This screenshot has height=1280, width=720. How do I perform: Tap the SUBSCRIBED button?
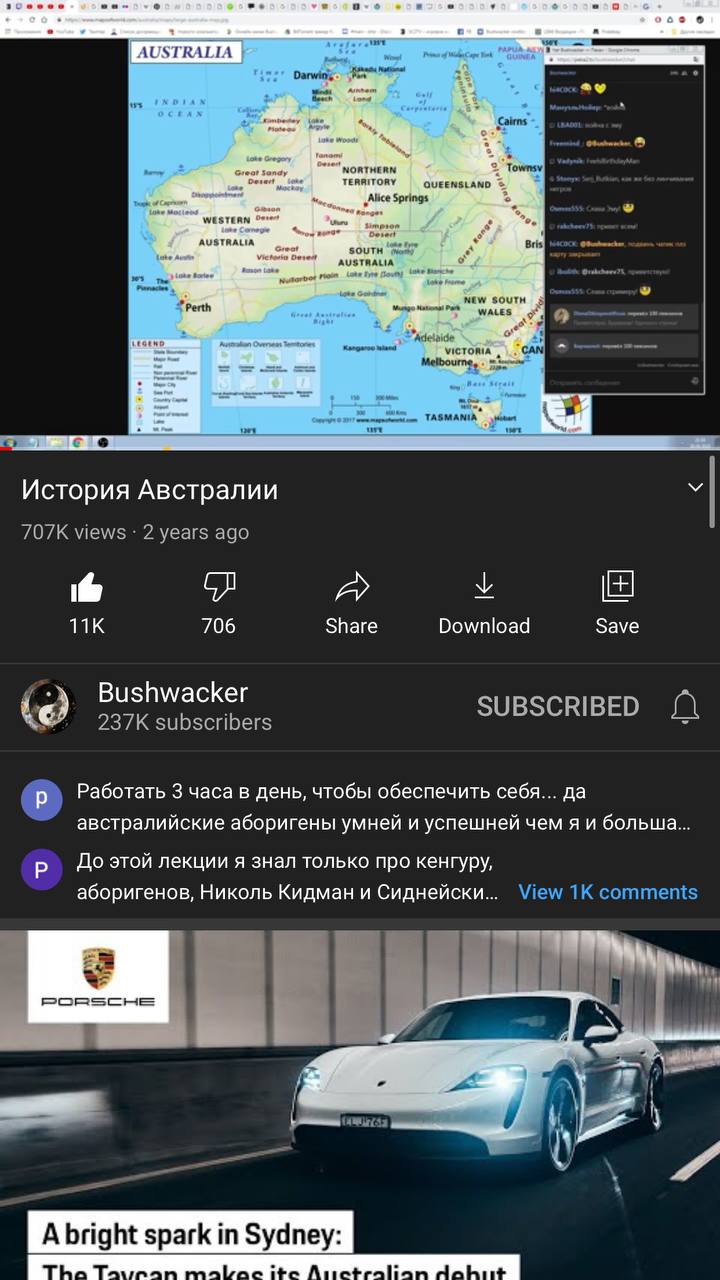[x=557, y=706]
